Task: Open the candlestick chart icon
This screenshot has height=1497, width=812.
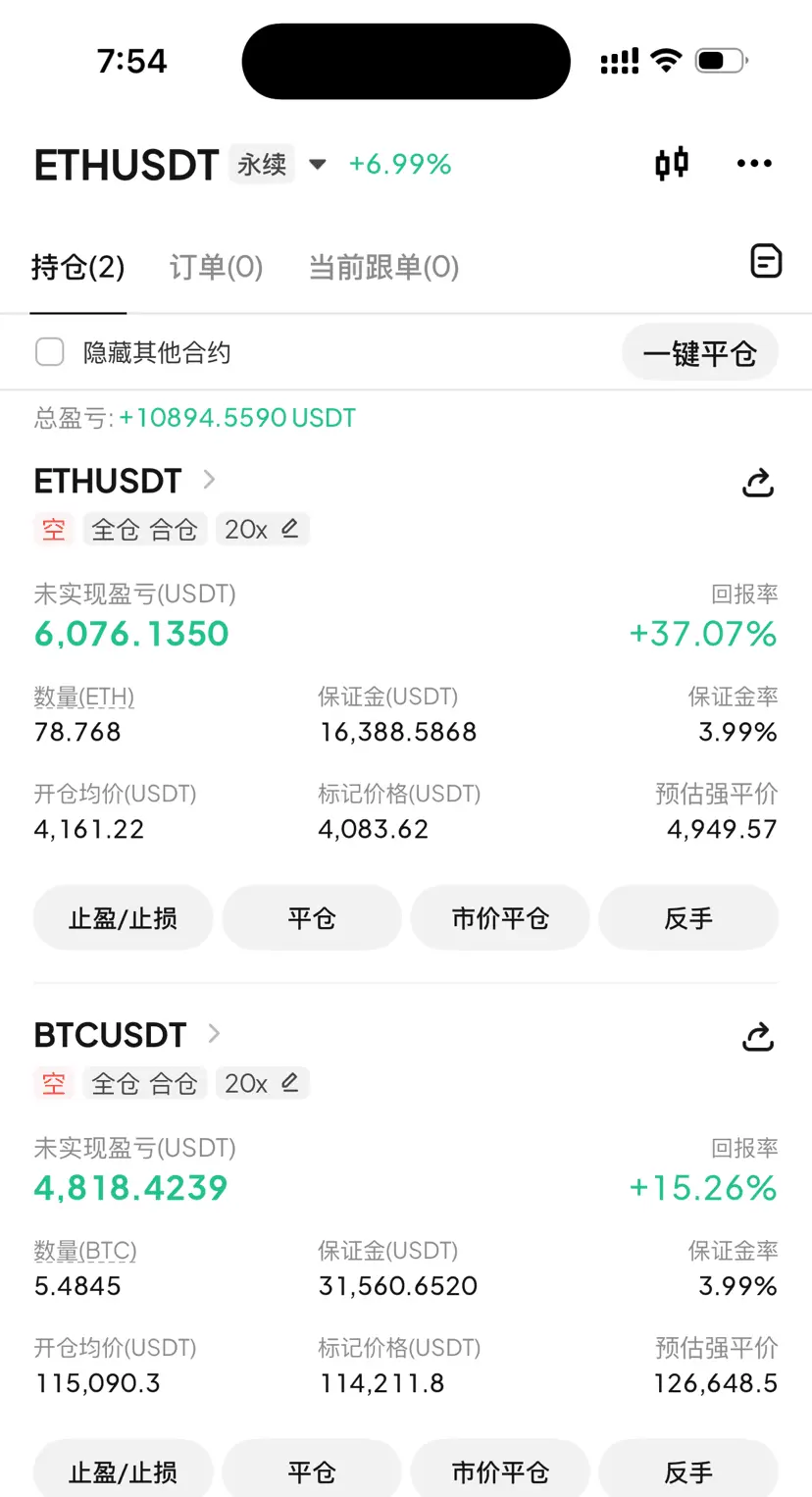Action: (x=672, y=164)
